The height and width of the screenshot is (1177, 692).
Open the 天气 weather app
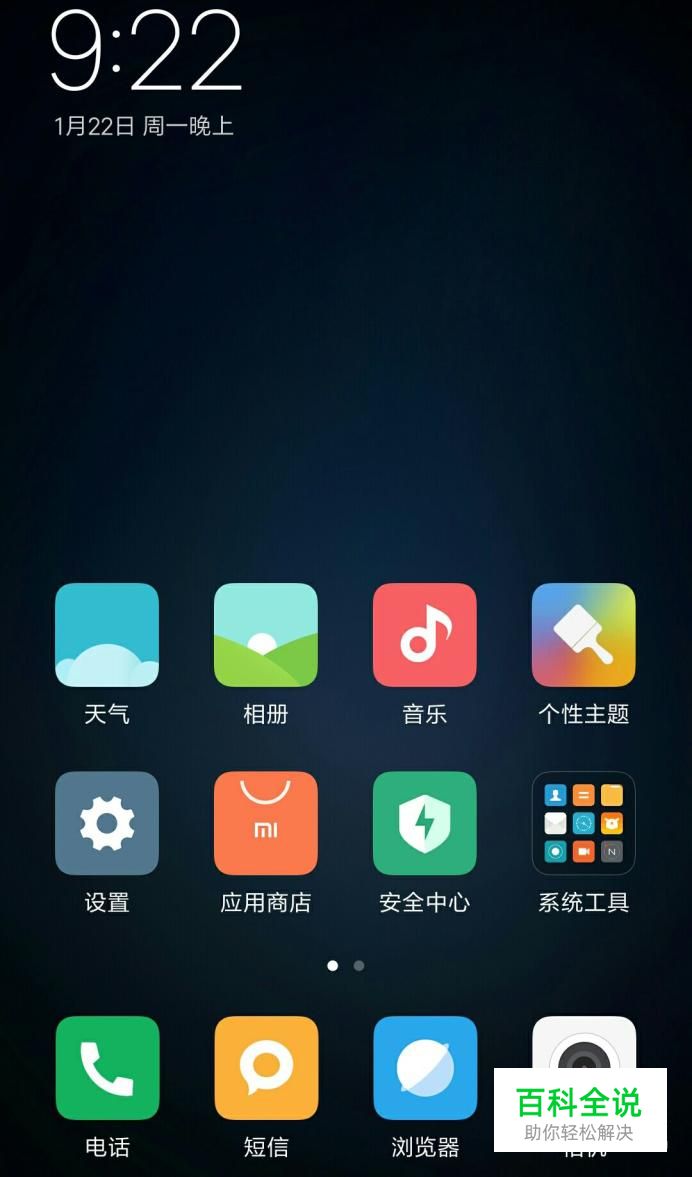tap(107, 635)
